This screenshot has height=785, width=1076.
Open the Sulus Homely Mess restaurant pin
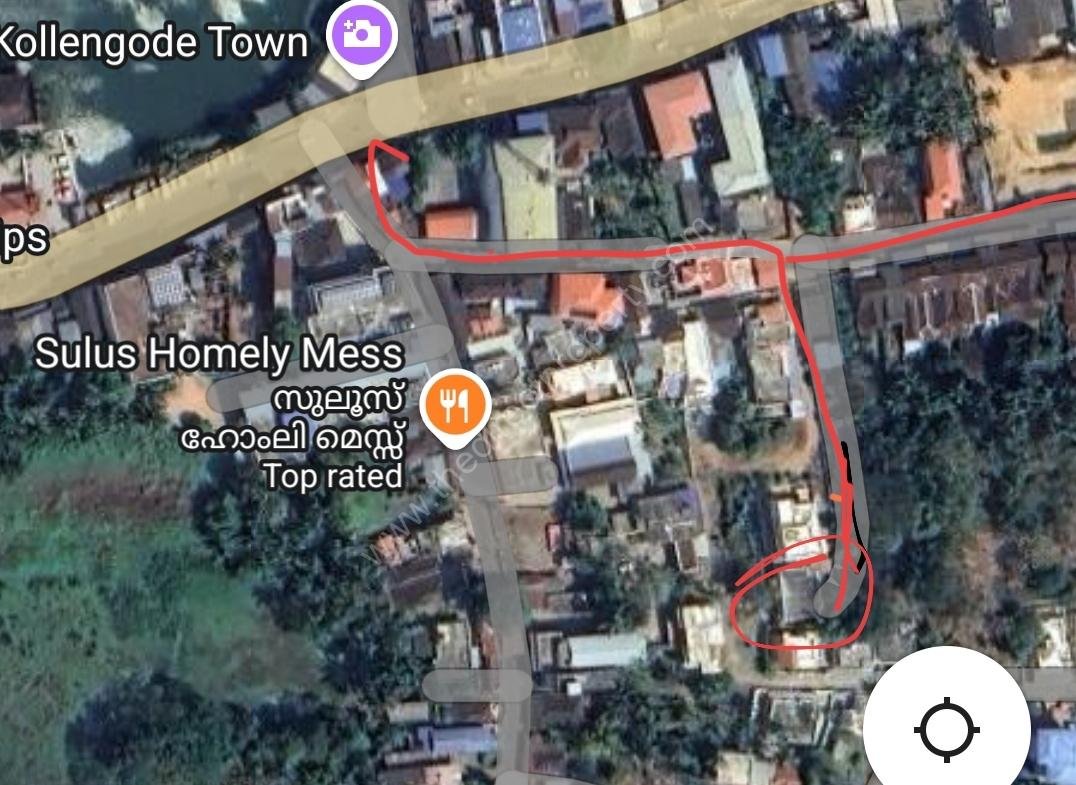[452, 406]
